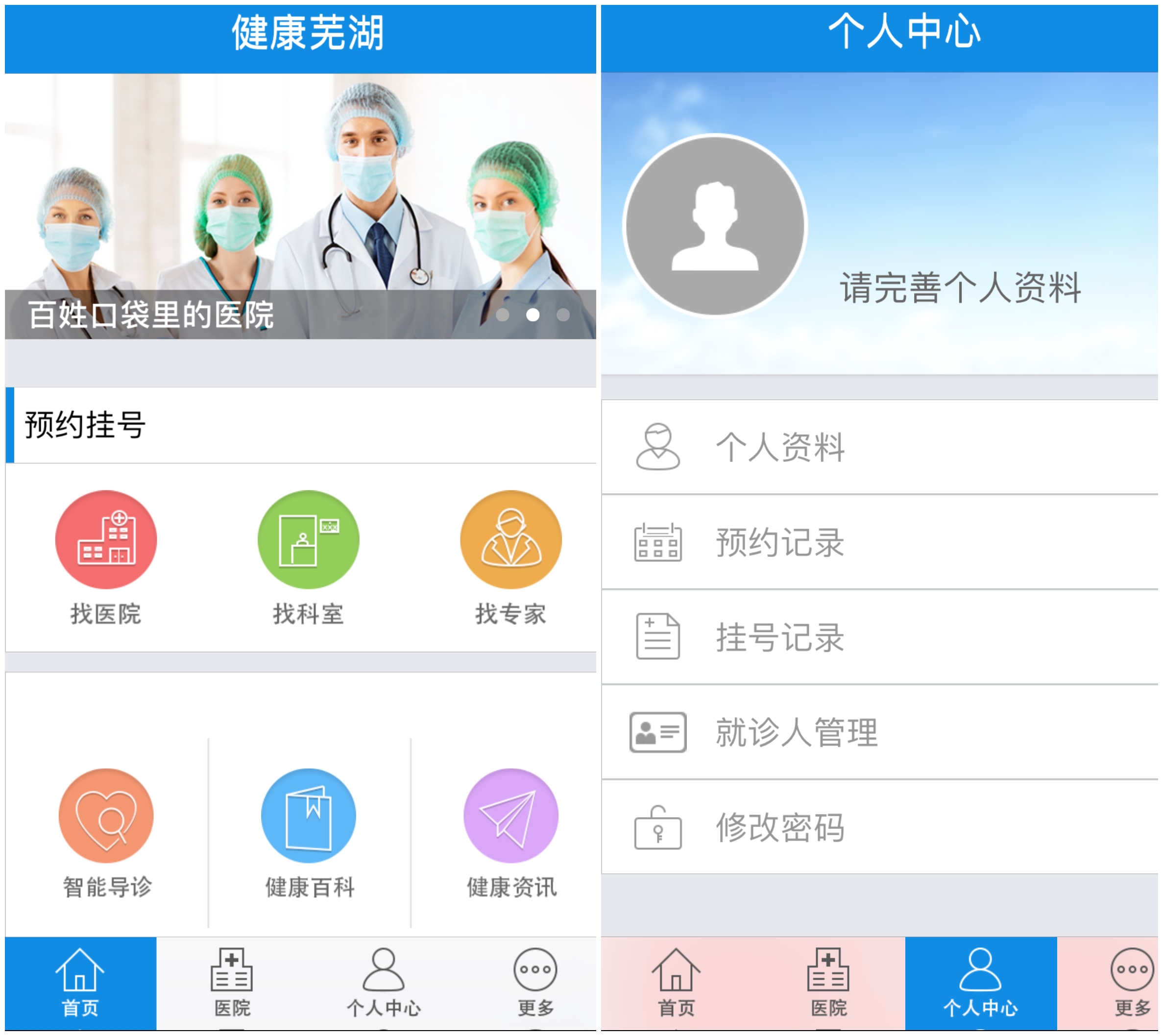Viewport: 1163px width, 1036px height.
Task: Open the 个人资料 row
Action: click(x=879, y=447)
